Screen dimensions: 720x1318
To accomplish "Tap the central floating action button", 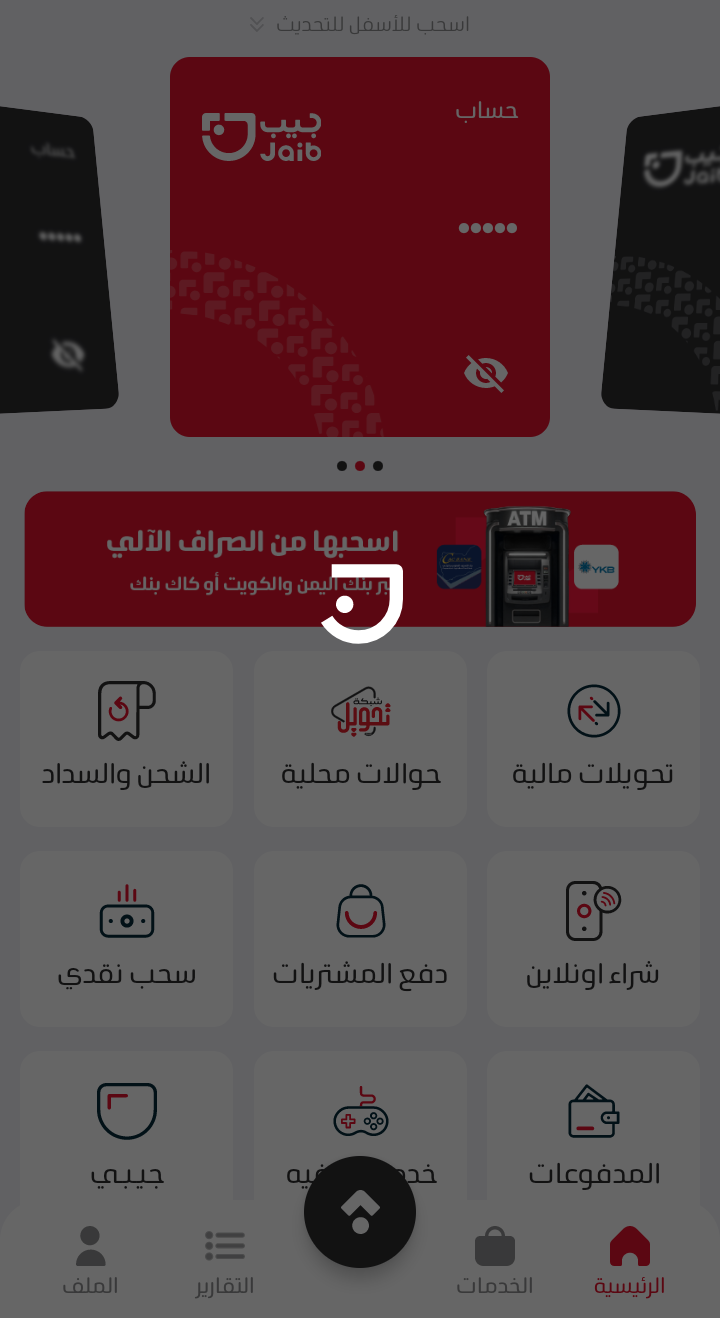I will [360, 1212].
